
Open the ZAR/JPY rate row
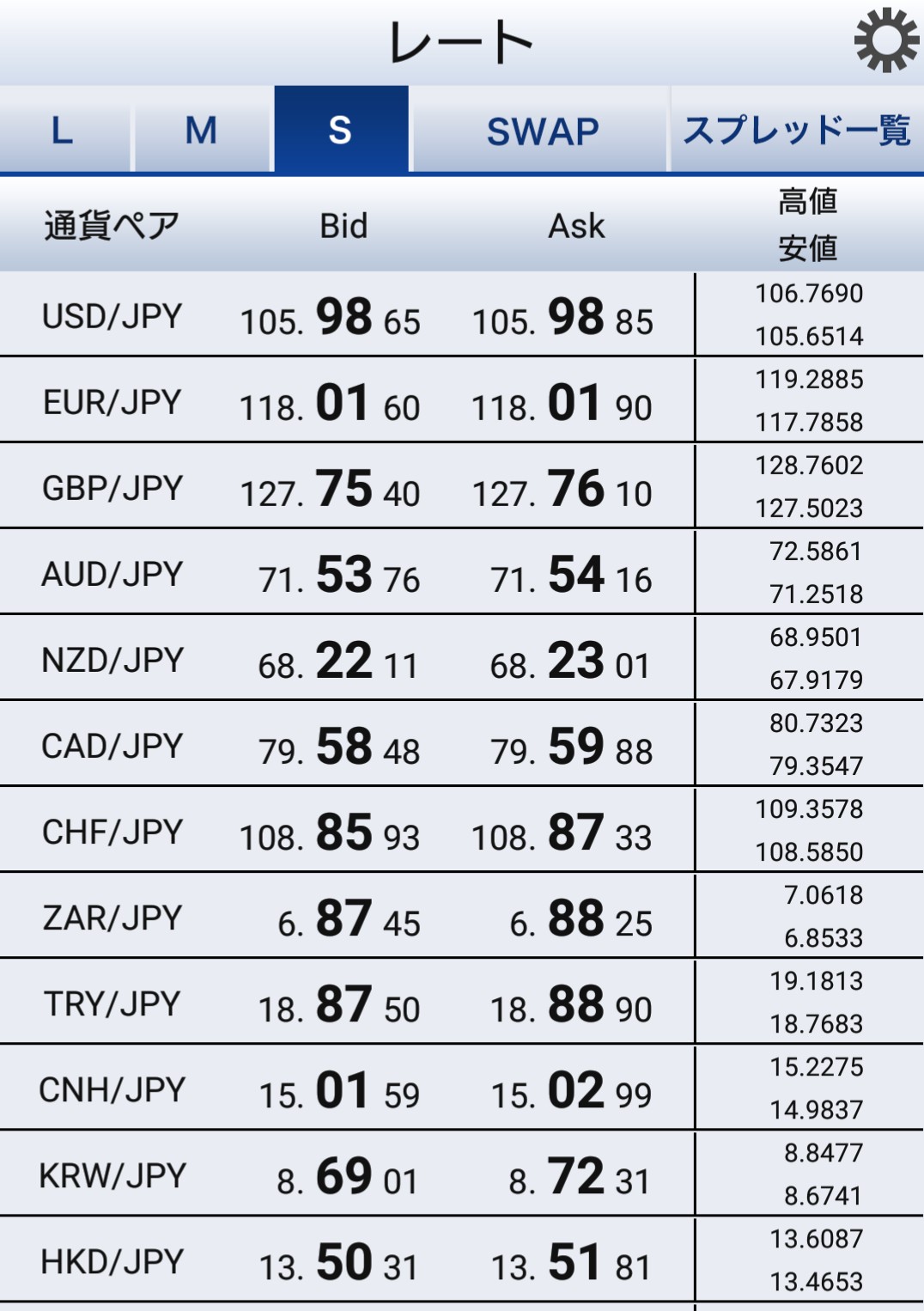(x=112, y=917)
